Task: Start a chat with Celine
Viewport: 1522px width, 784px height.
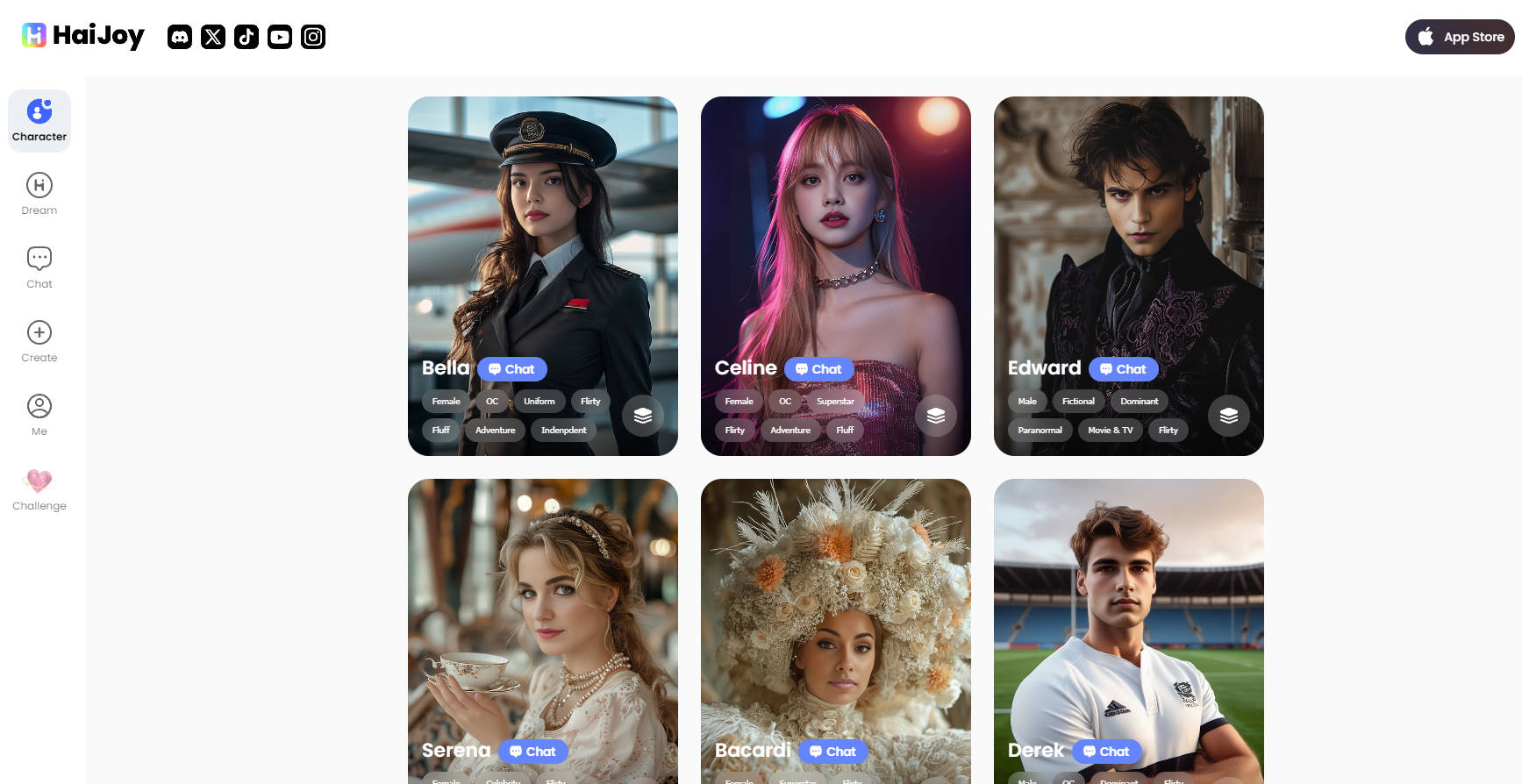Action: click(x=818, y=369)
